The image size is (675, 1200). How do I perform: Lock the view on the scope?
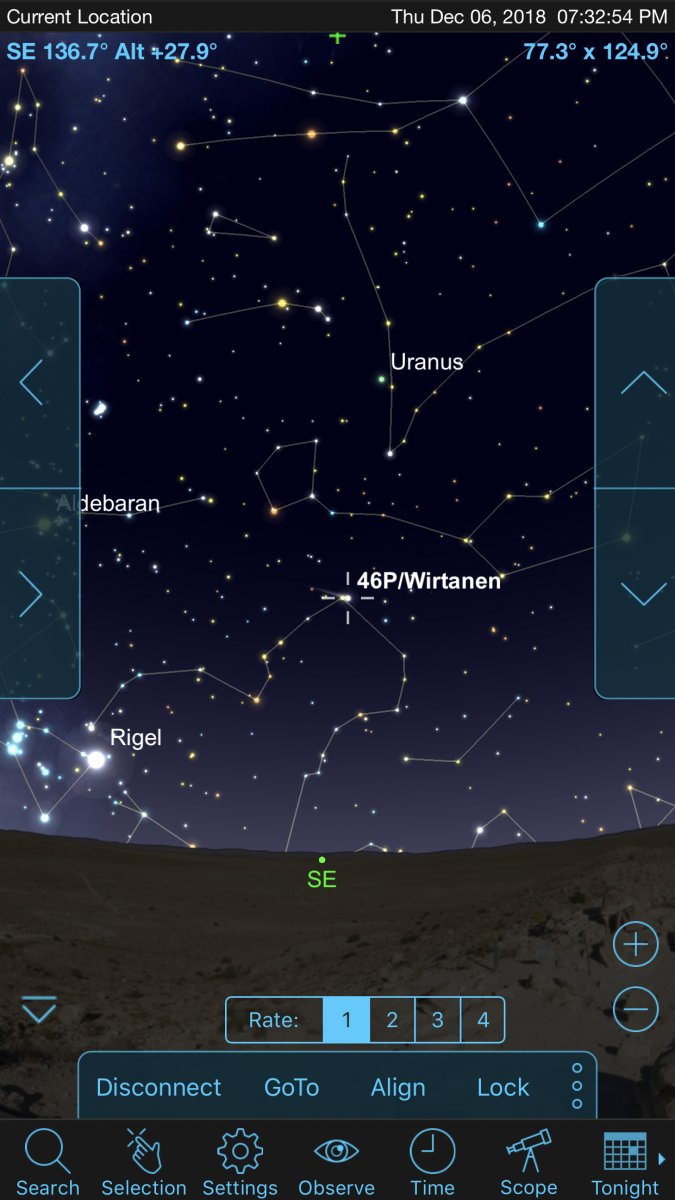(x=503, y=1087)
